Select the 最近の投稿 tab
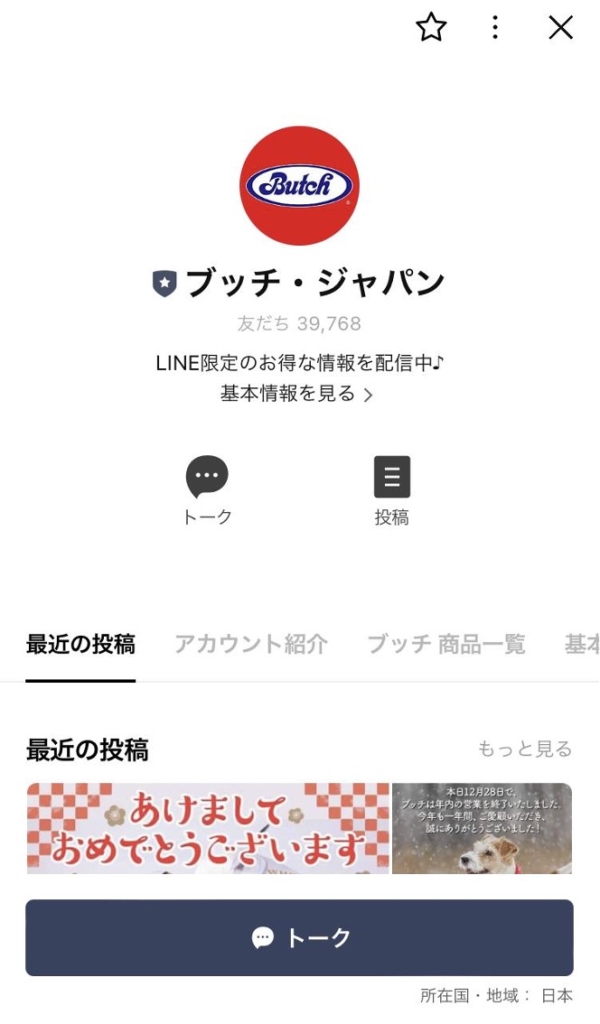The height and width of the screenshot is (1024, 600). [x=81, y=644]
